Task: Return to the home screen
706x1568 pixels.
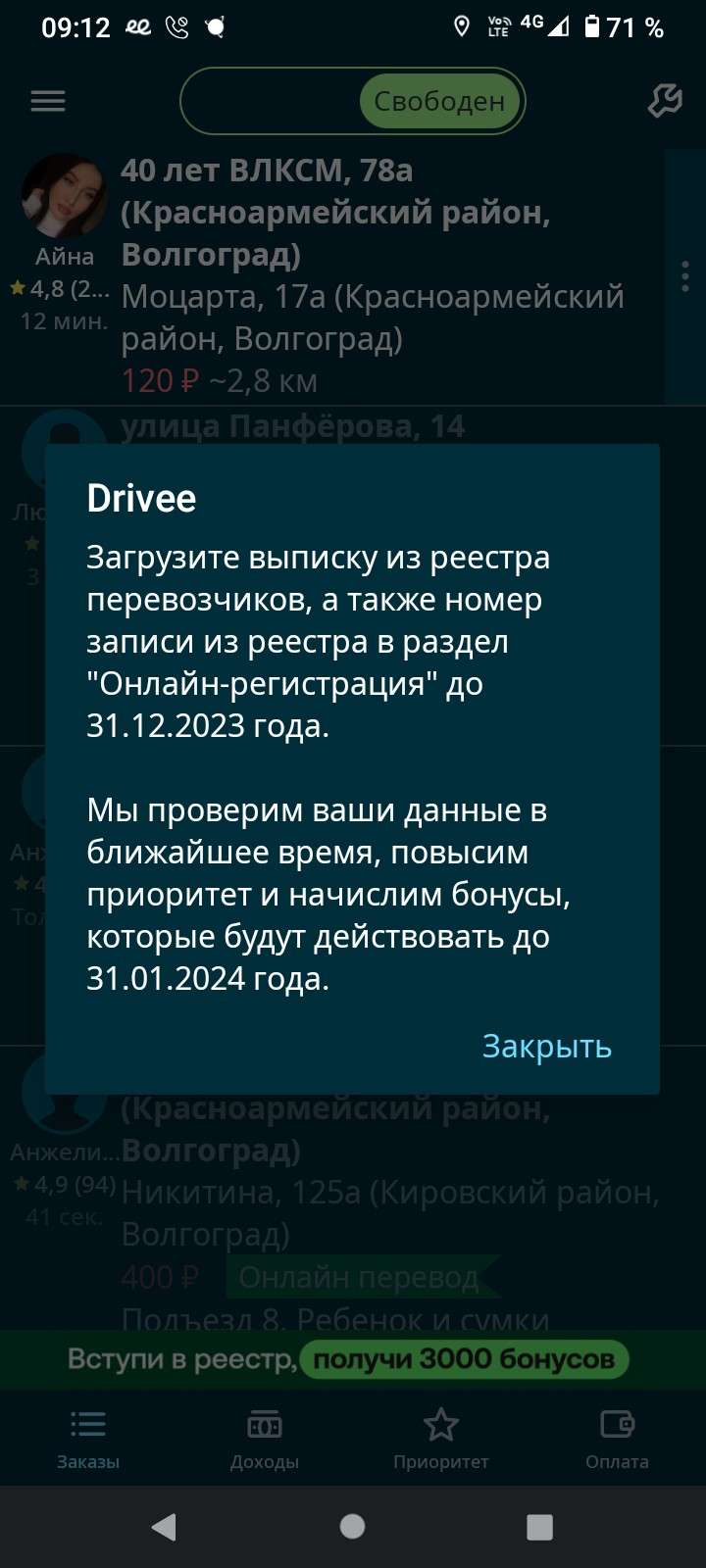Action: (x=353, y=1527)
